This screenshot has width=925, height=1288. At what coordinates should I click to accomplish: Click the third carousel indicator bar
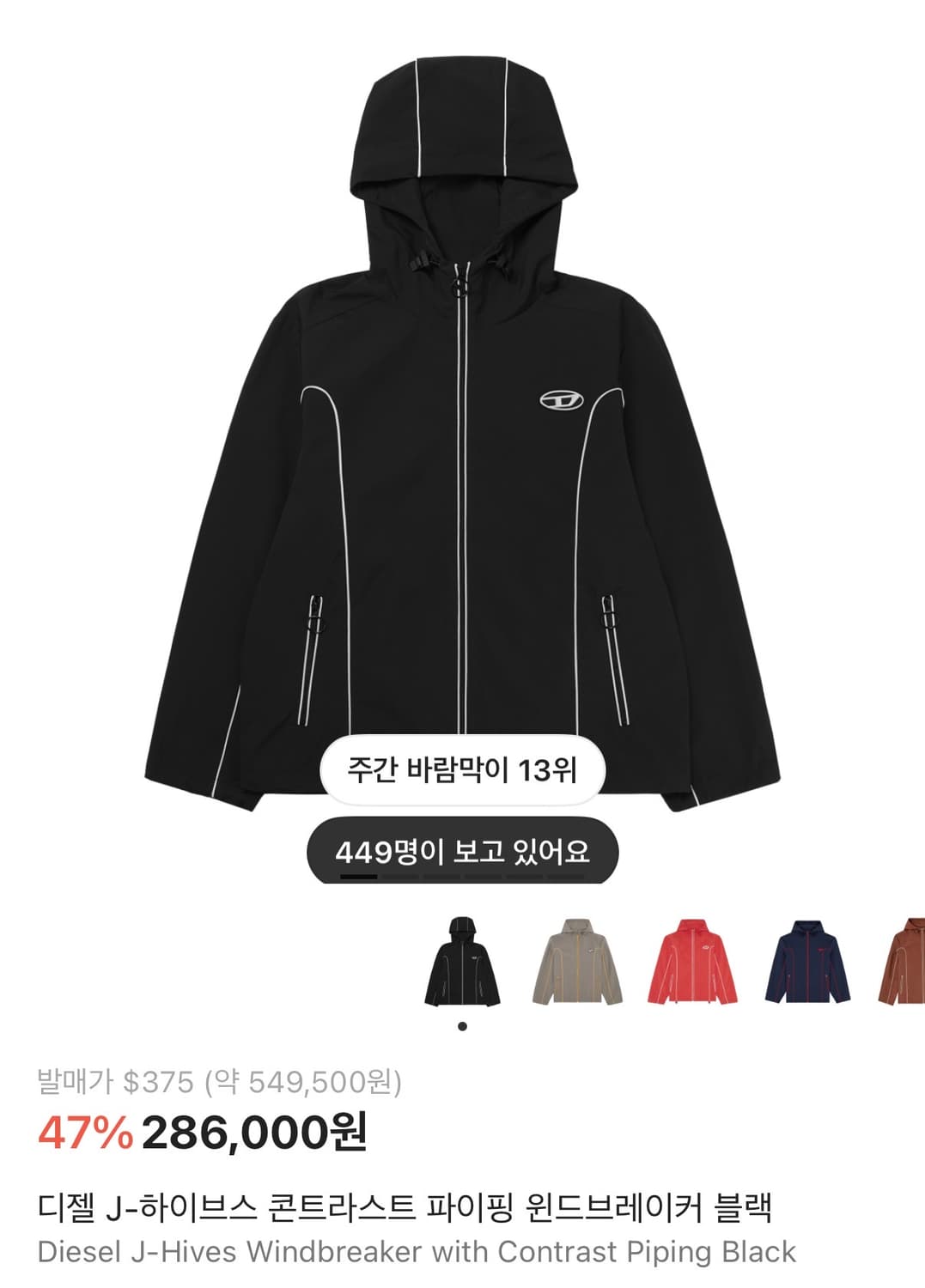(441, 877)
